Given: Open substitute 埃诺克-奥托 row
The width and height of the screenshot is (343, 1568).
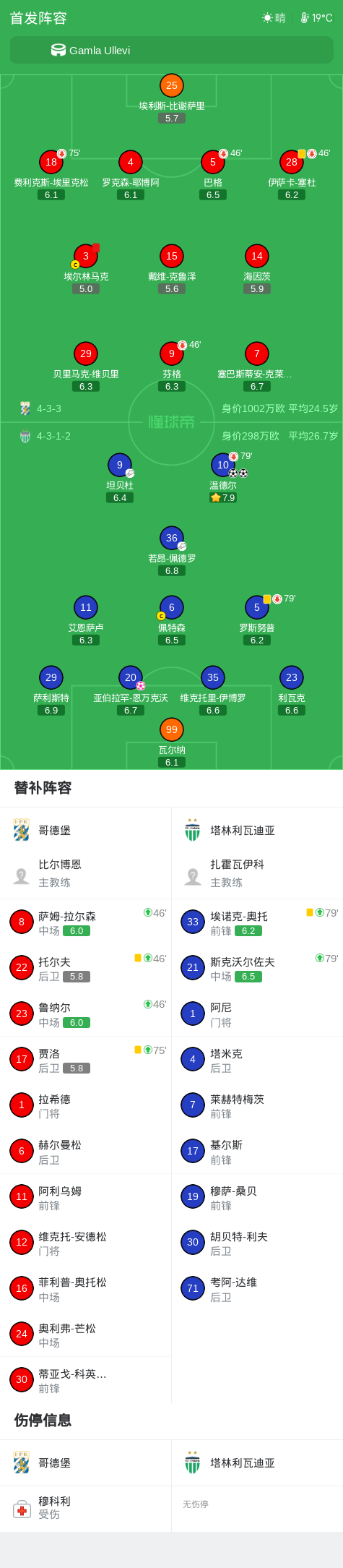Looking at the screenshot, I should pos(257,922).
